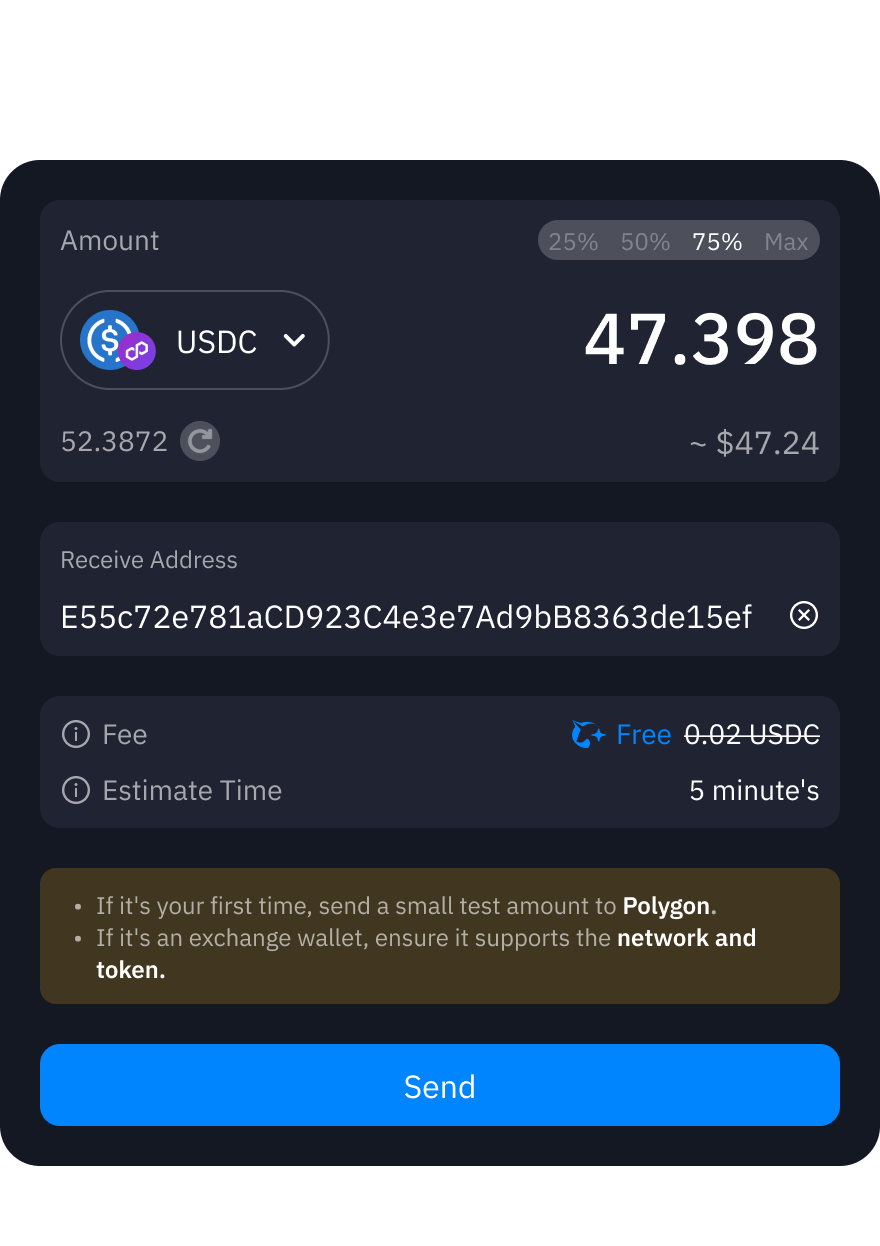Select the Max amount option
The height and width of the screenshot is (1246, 880).
coord(787,240)
